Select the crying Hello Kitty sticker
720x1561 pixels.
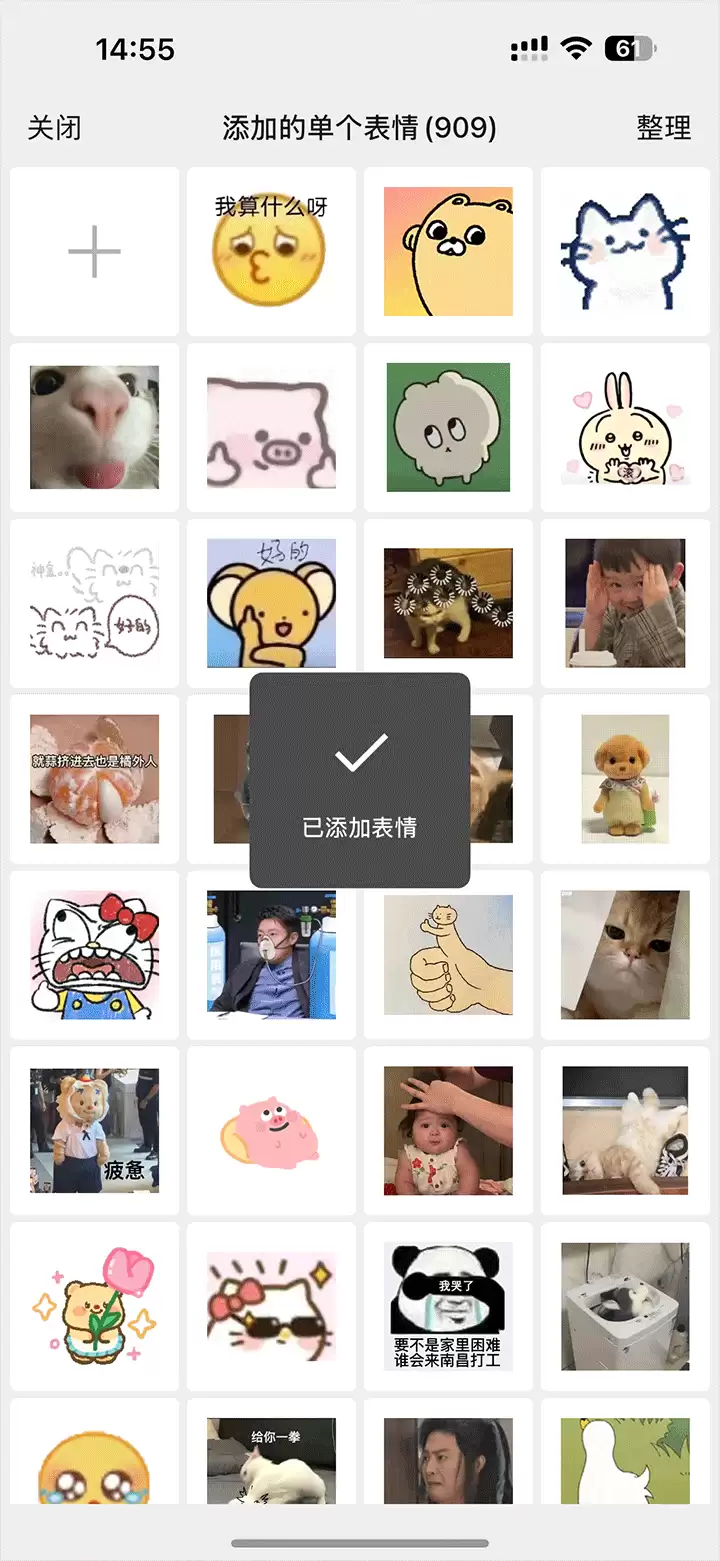(x=95, y=955)
